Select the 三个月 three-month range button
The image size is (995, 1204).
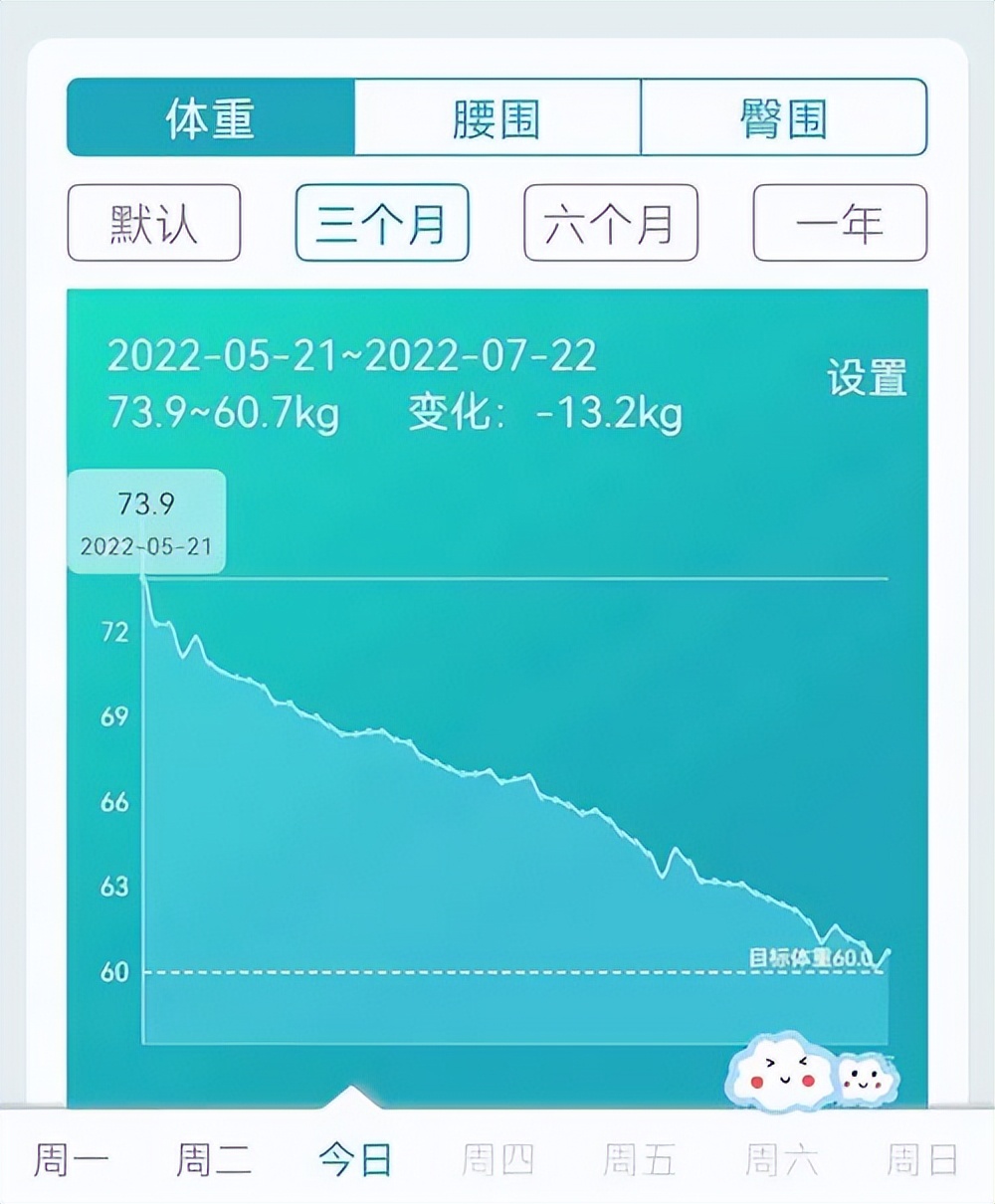click(x=381, y=225)
